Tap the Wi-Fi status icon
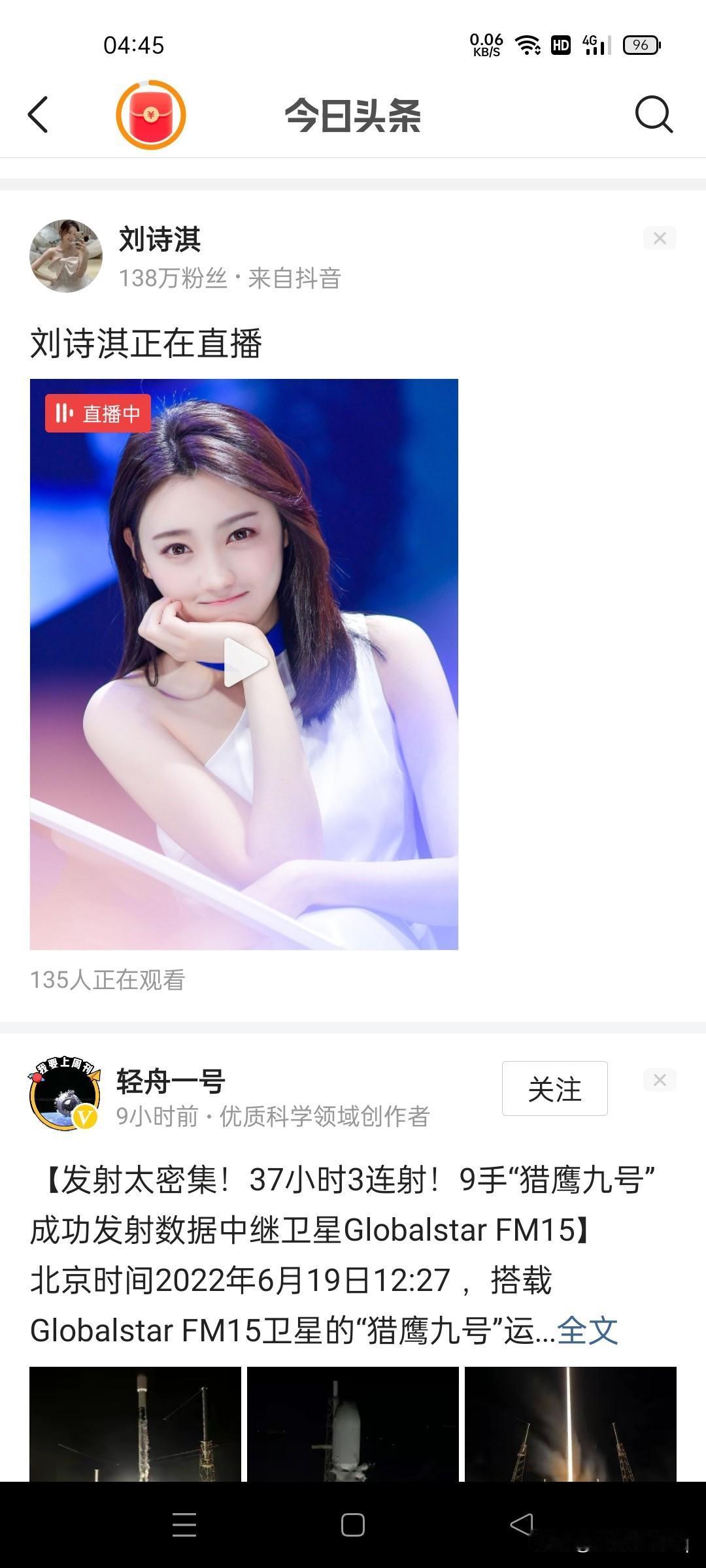The height and width of the screenshot is (1568, 706). (527, 44)
